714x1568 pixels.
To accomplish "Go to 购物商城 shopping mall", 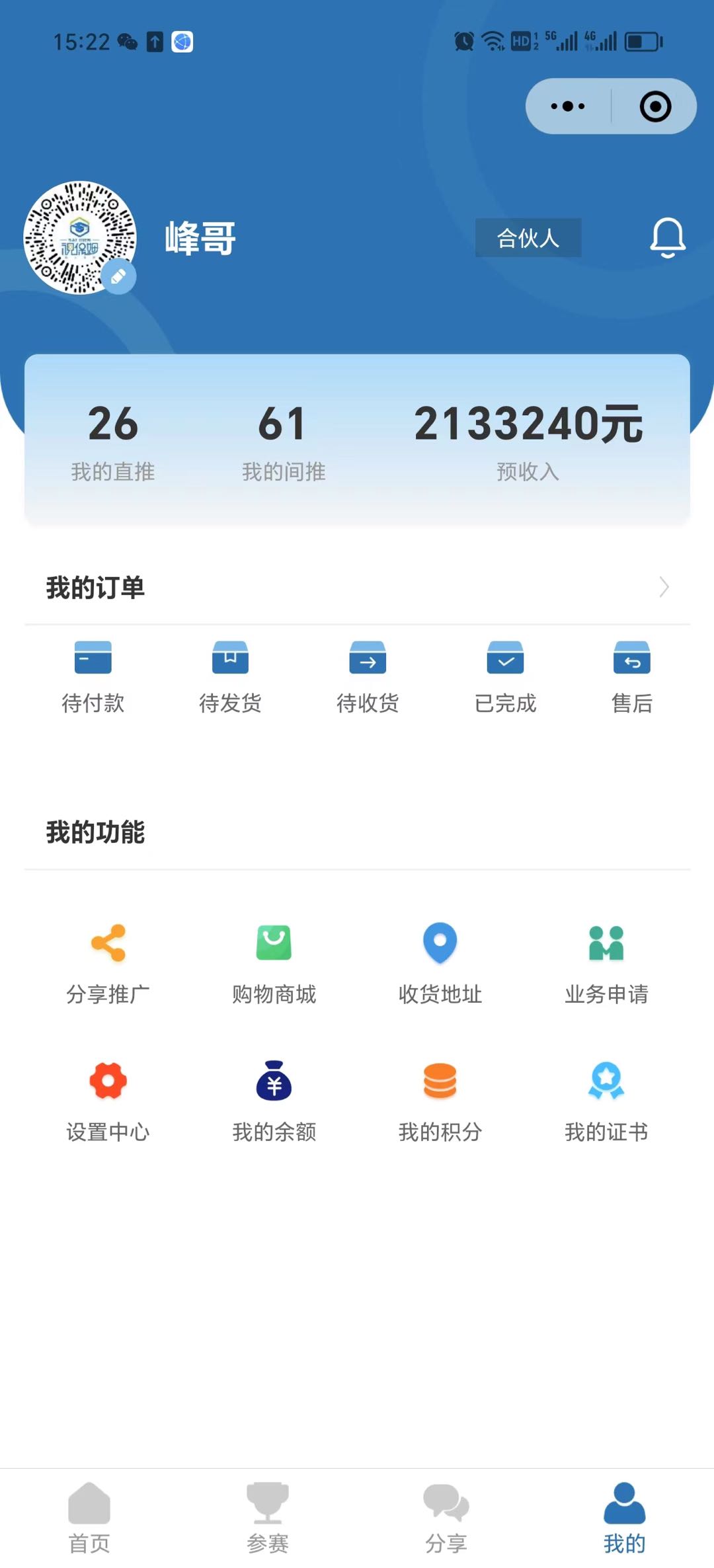I will (274, 962).
